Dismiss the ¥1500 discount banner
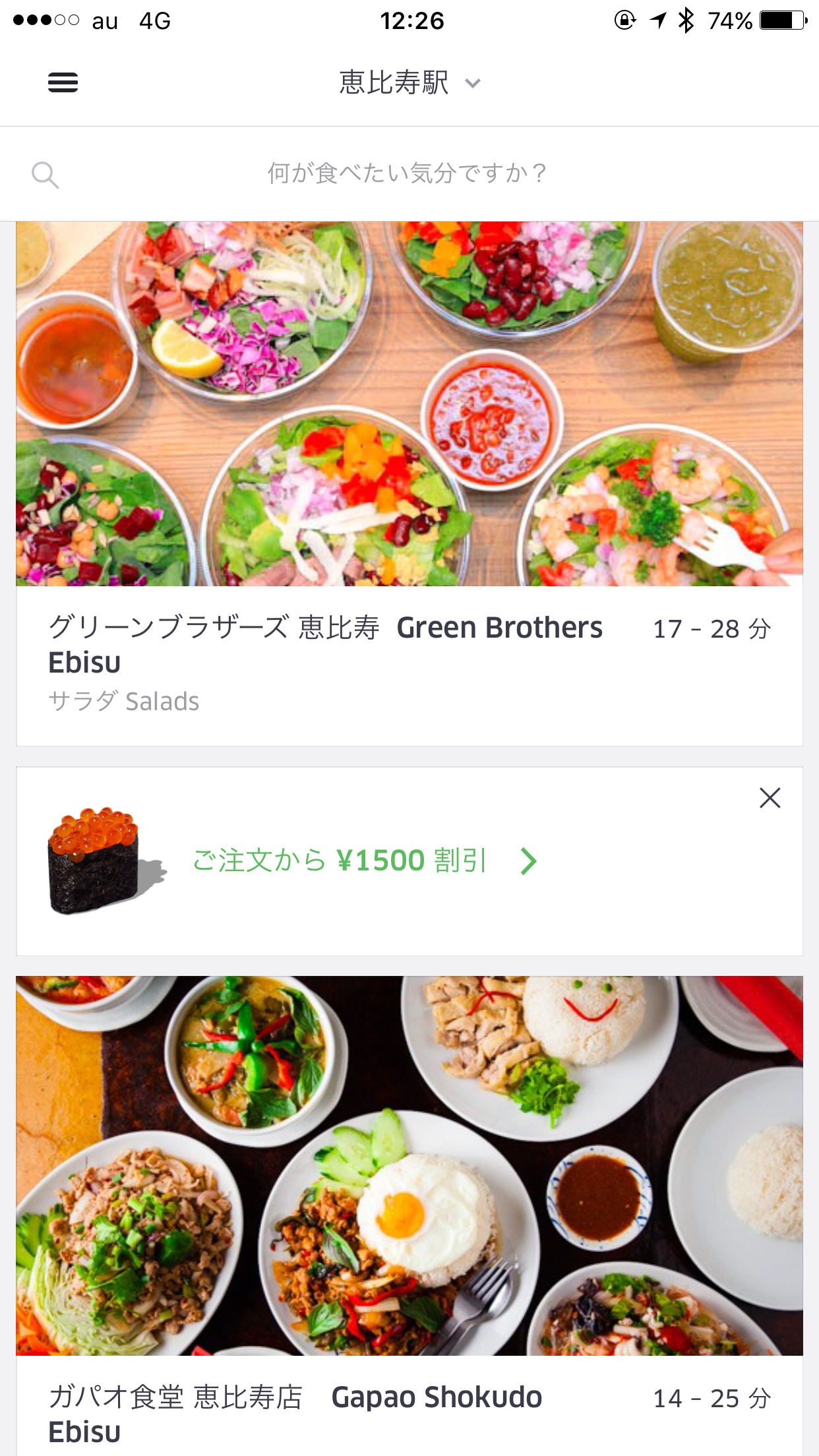The image size is (819, 1456). (x=770, y=798)
